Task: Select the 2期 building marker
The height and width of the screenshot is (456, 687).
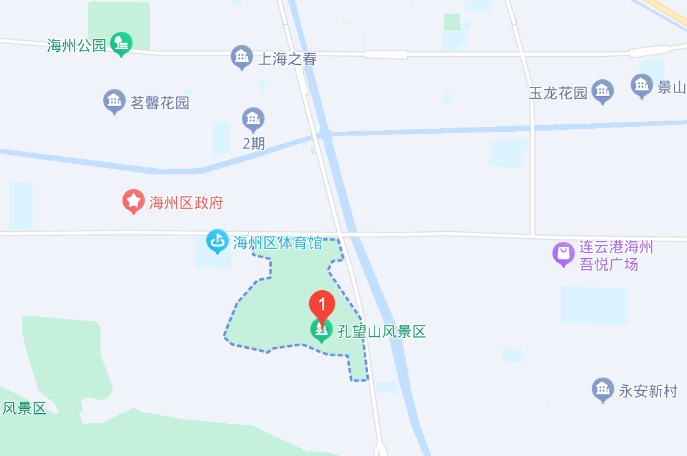Action: click(254, 120)
